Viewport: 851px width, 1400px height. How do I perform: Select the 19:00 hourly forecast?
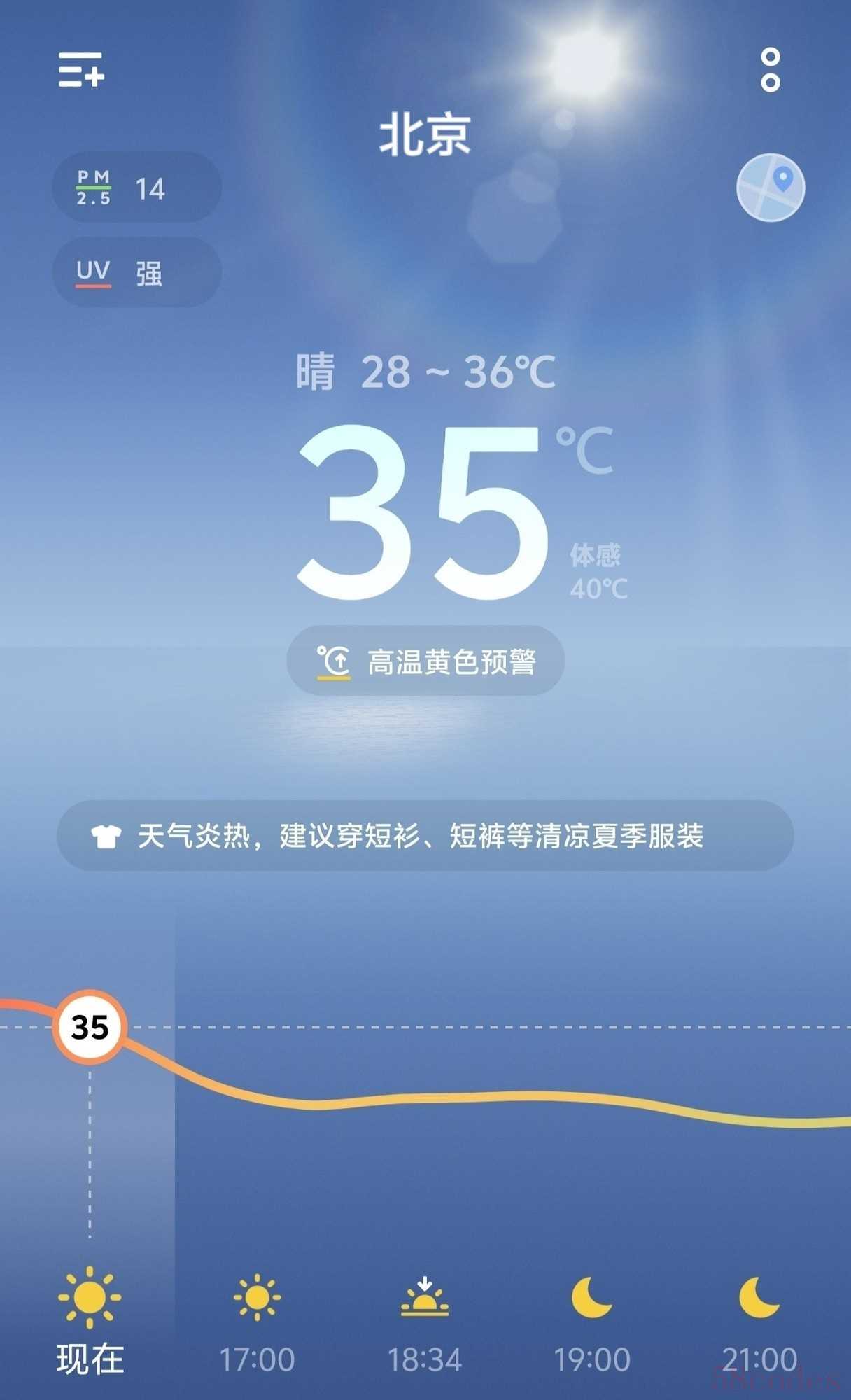(592, 1319)
